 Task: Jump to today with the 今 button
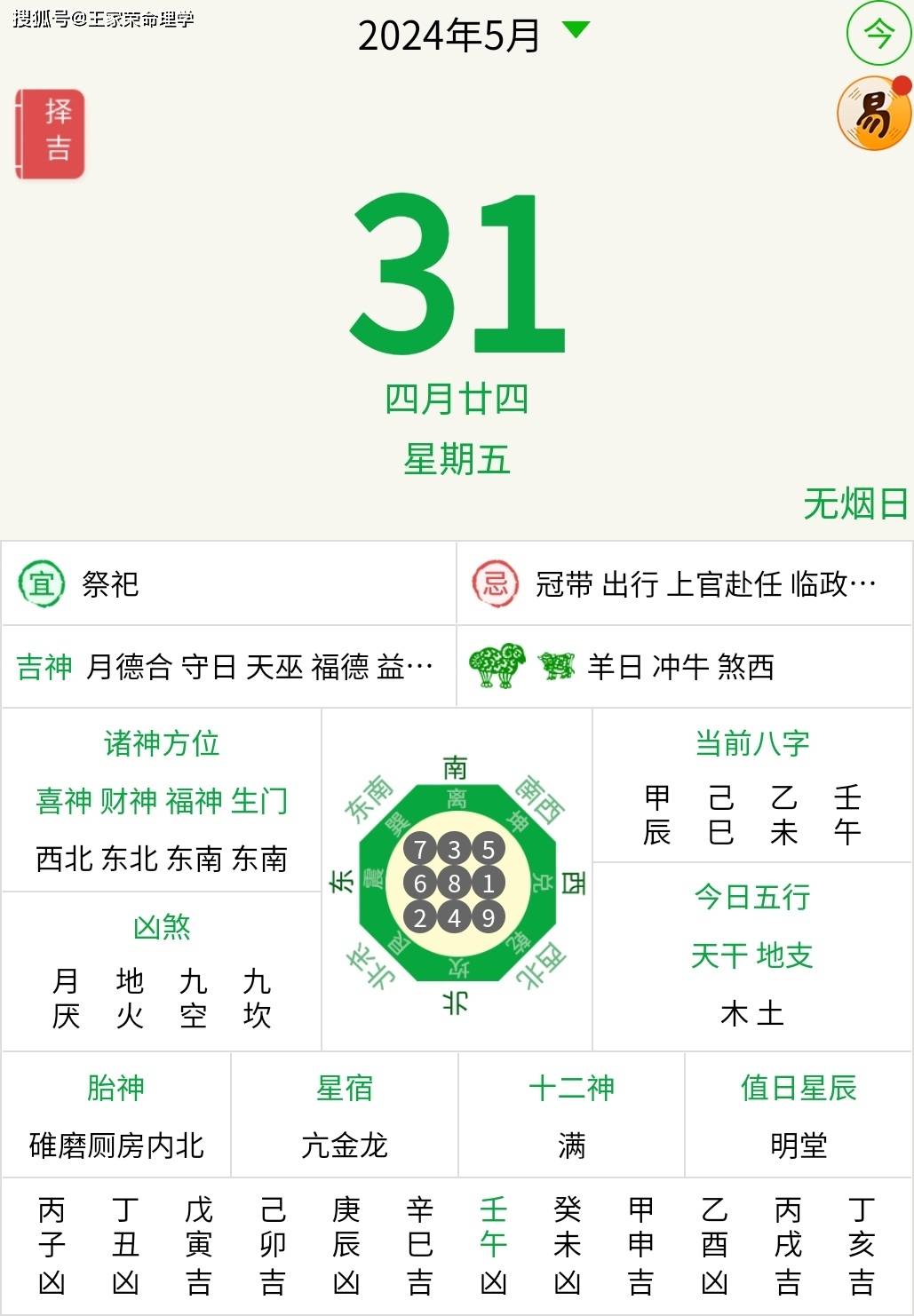(x=878, y=35)
